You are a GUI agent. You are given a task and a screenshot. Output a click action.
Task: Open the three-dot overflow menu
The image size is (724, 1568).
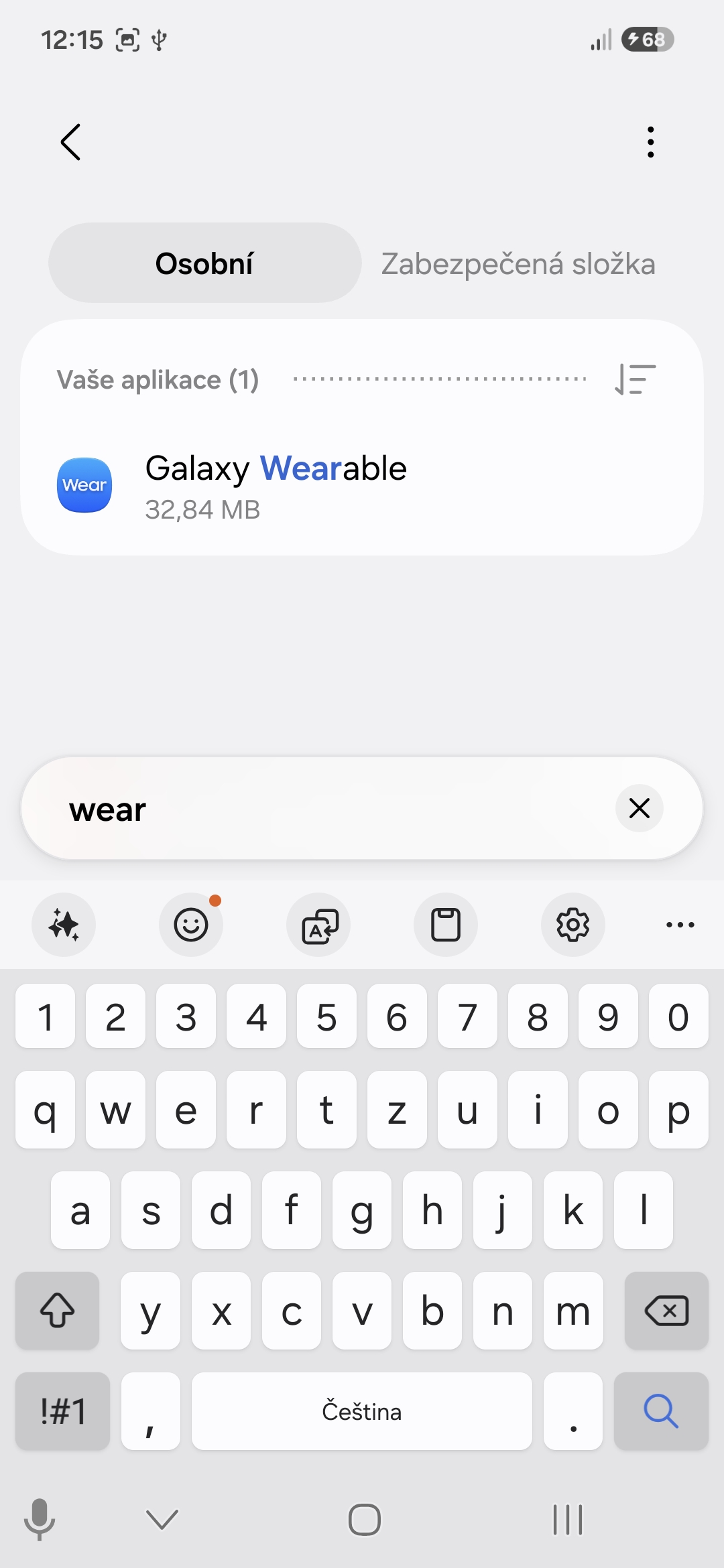pos(650,142)
